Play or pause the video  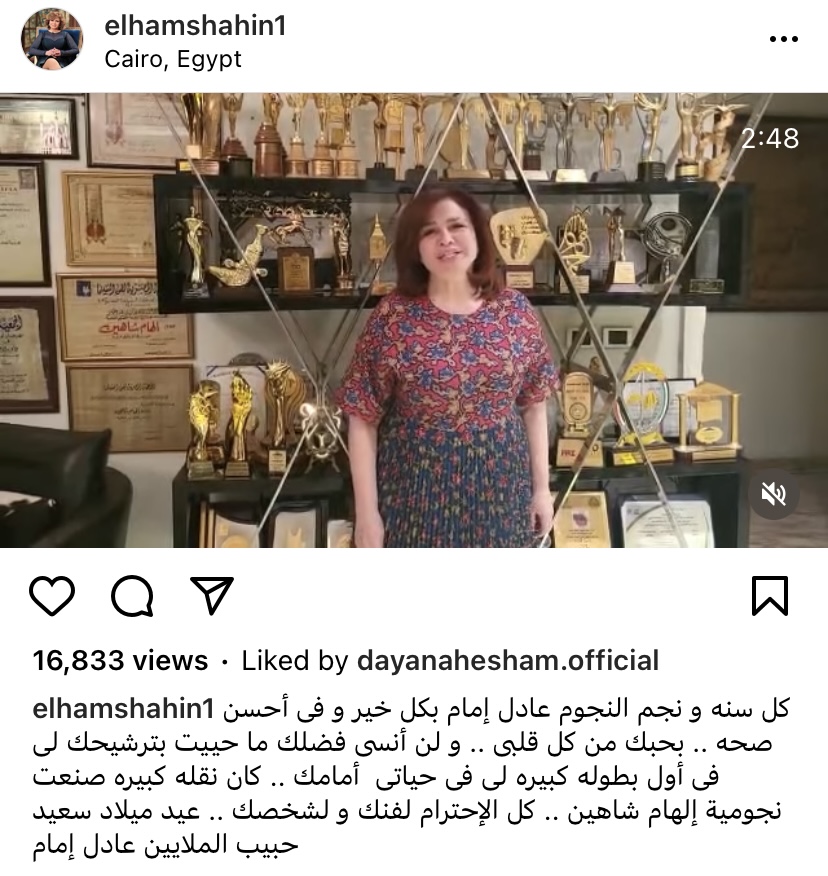pyautogui.click(x=414, y=320)
